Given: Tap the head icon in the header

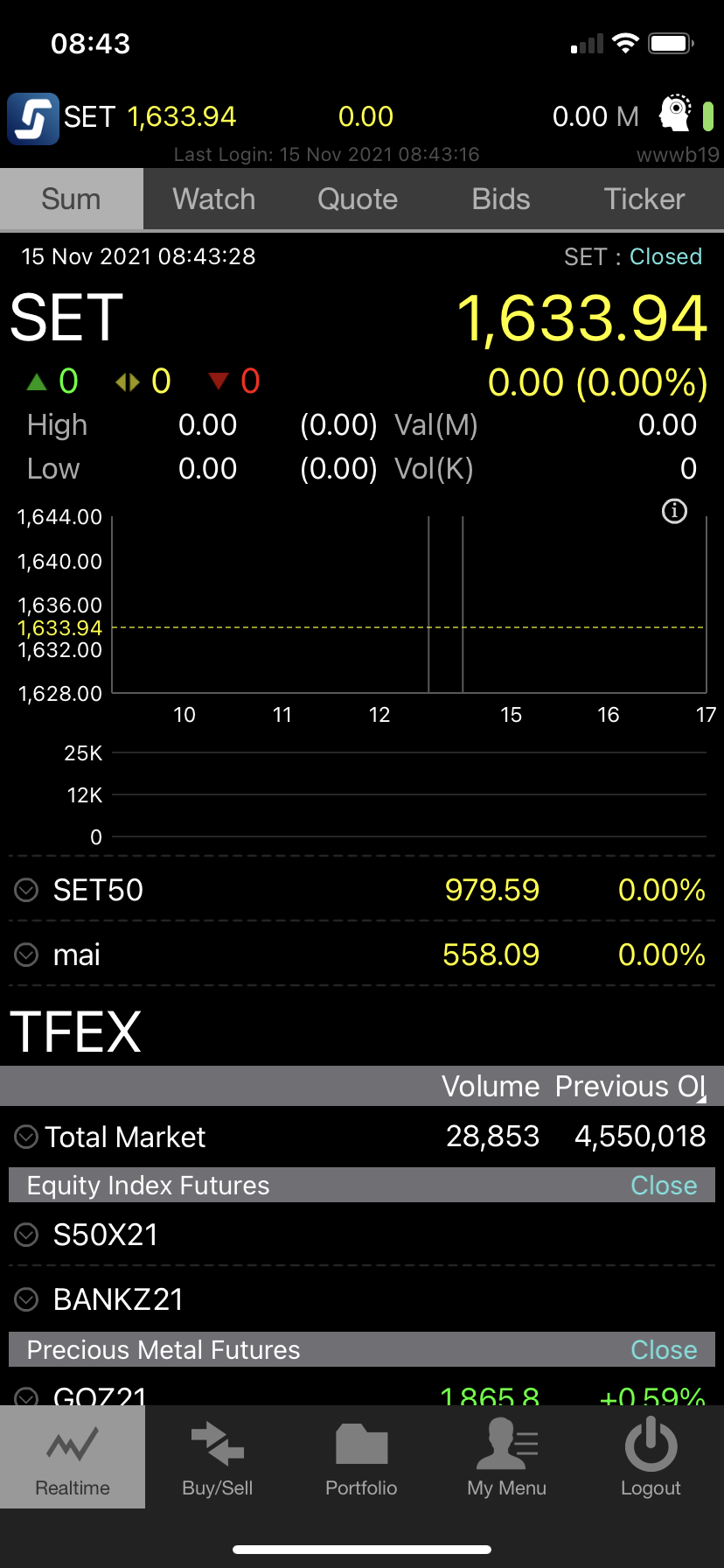Looking at the screenshot, I should [x=675, y=115].
